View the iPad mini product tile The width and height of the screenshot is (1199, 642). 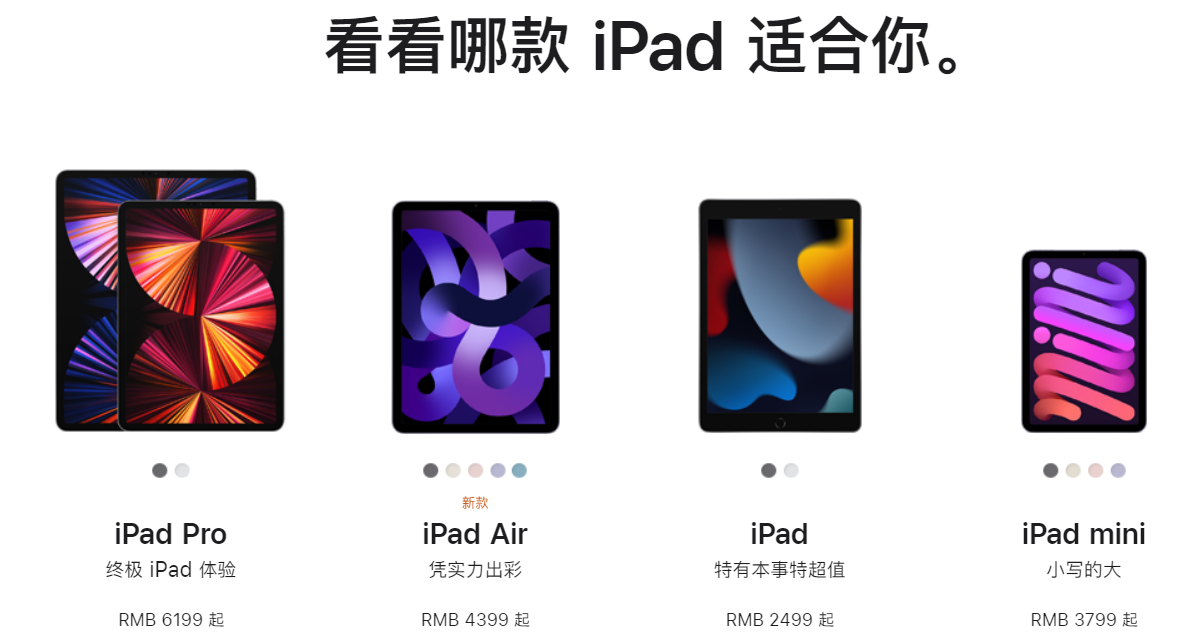click(x=1083, y=341)
